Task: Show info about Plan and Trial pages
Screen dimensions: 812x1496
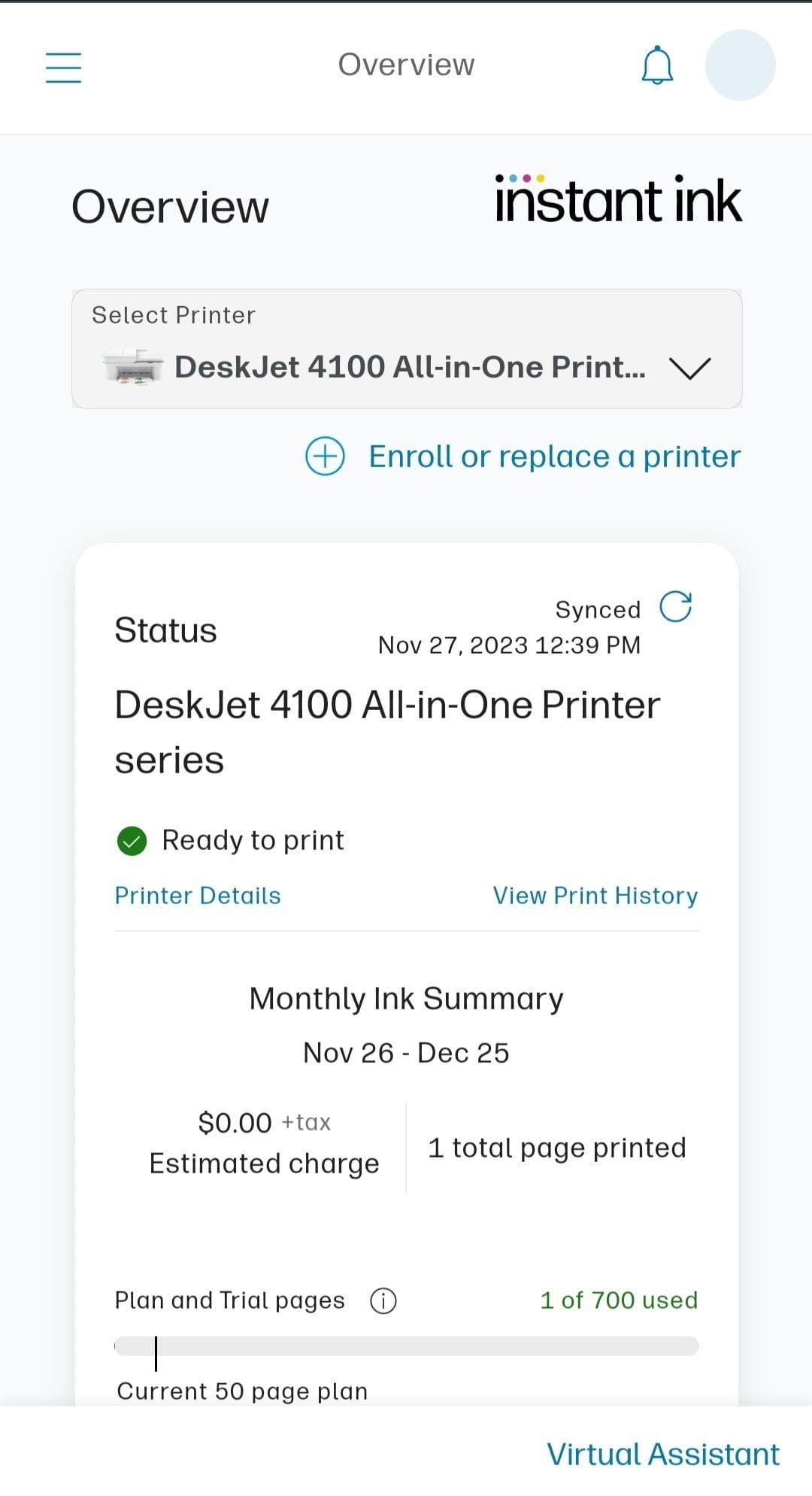Action: [383, 1300]
